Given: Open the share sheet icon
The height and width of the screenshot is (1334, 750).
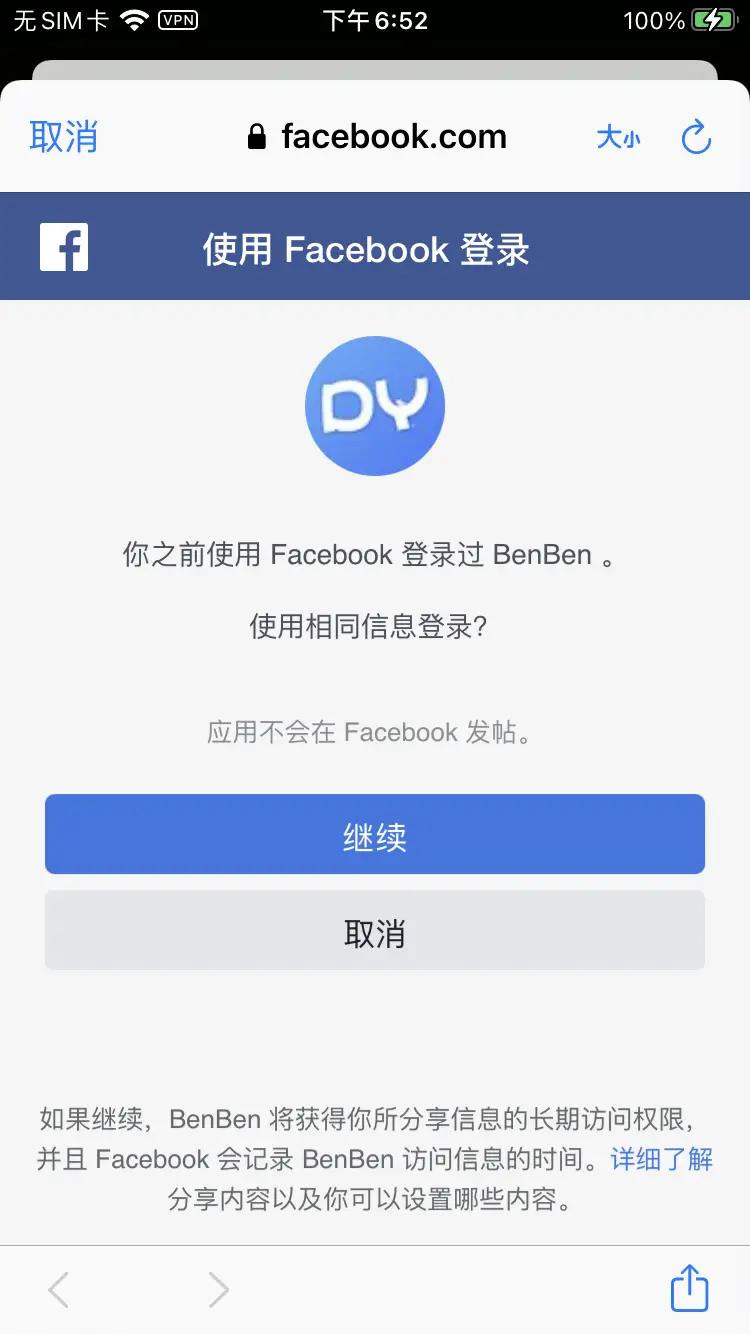Looking at the screenshot, I should coord(689,1288).
